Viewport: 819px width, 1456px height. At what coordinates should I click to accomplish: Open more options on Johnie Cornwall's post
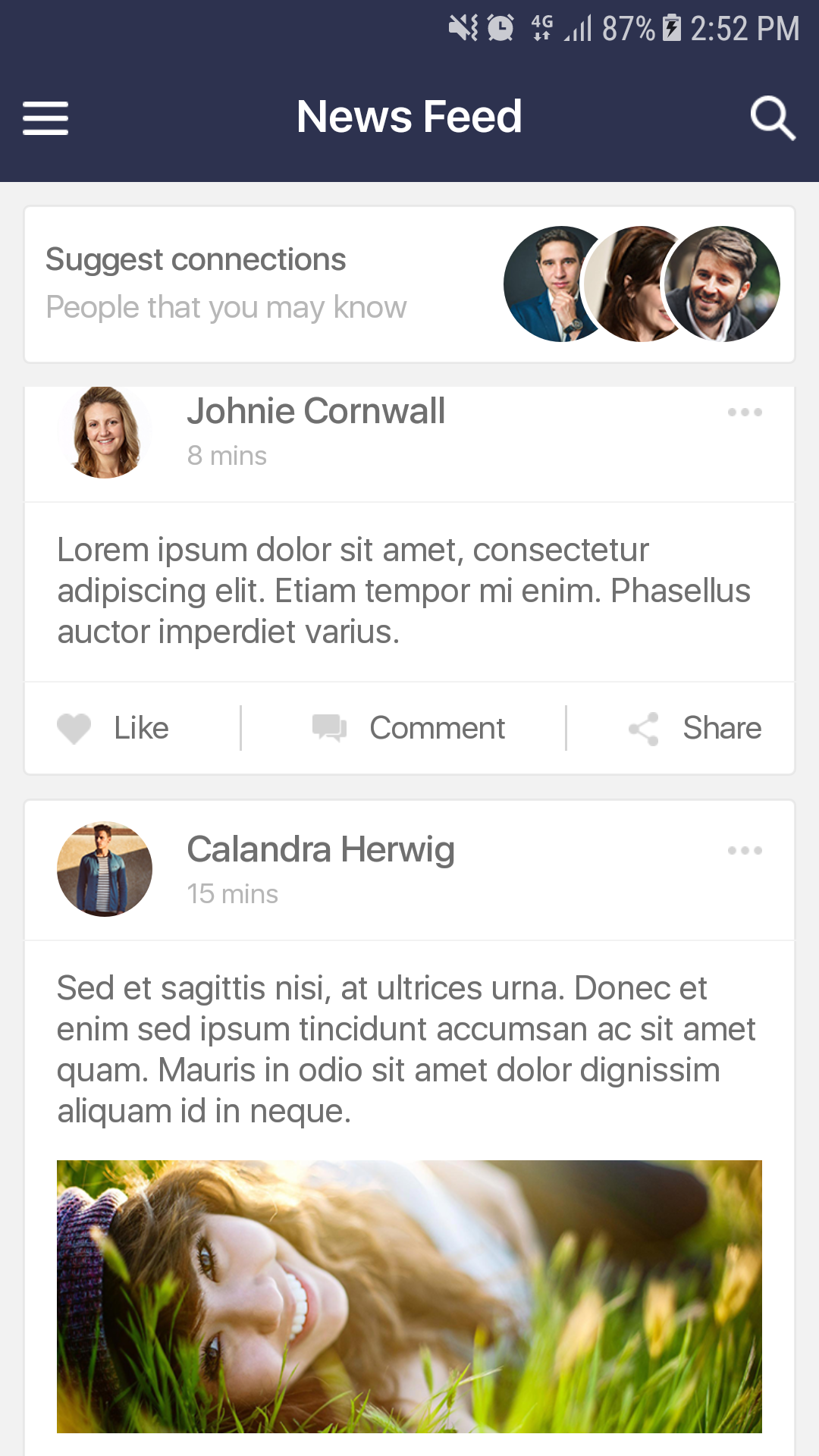[745, 413]
